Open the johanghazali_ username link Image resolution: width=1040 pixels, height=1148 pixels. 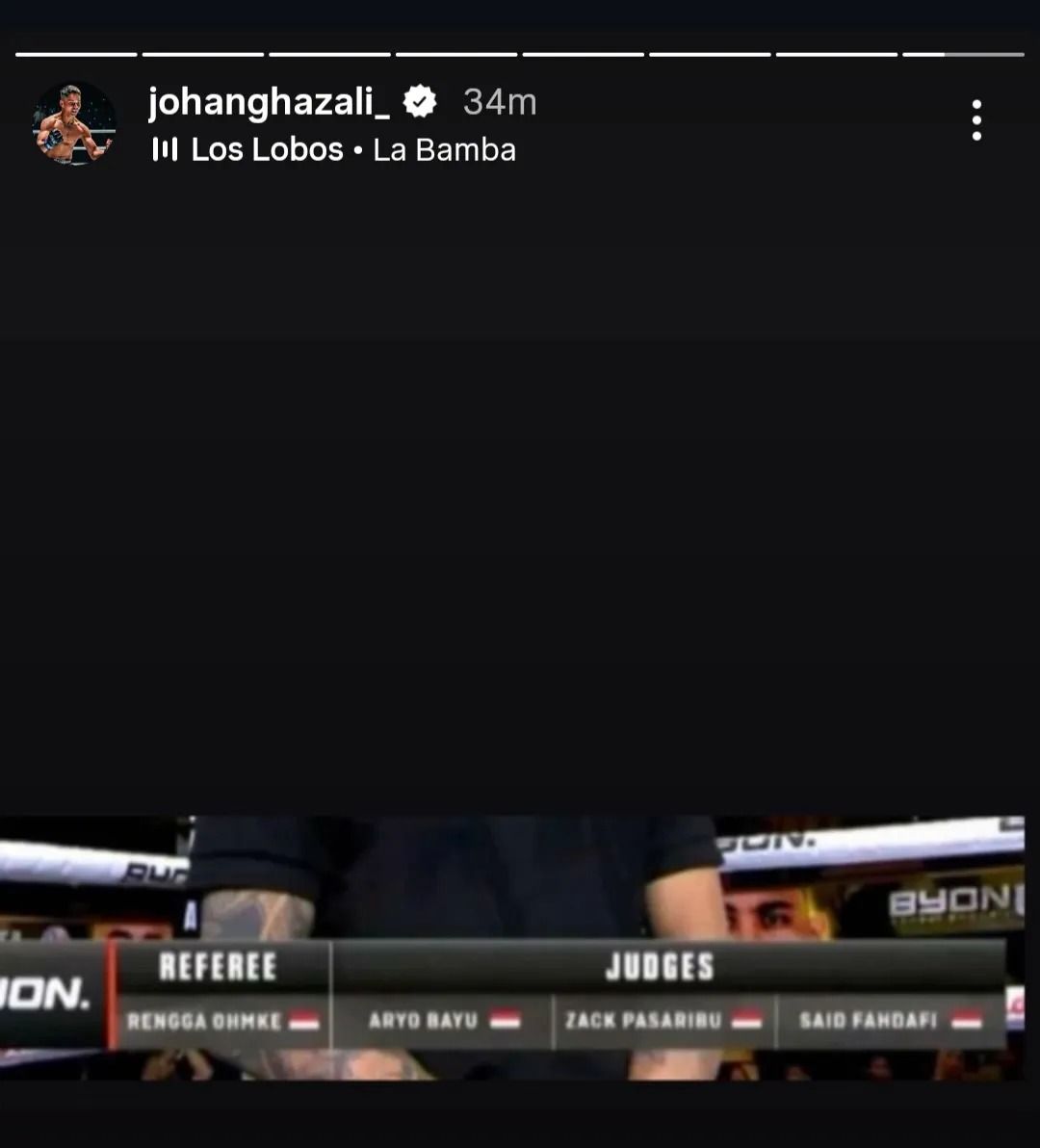point(269,102)
